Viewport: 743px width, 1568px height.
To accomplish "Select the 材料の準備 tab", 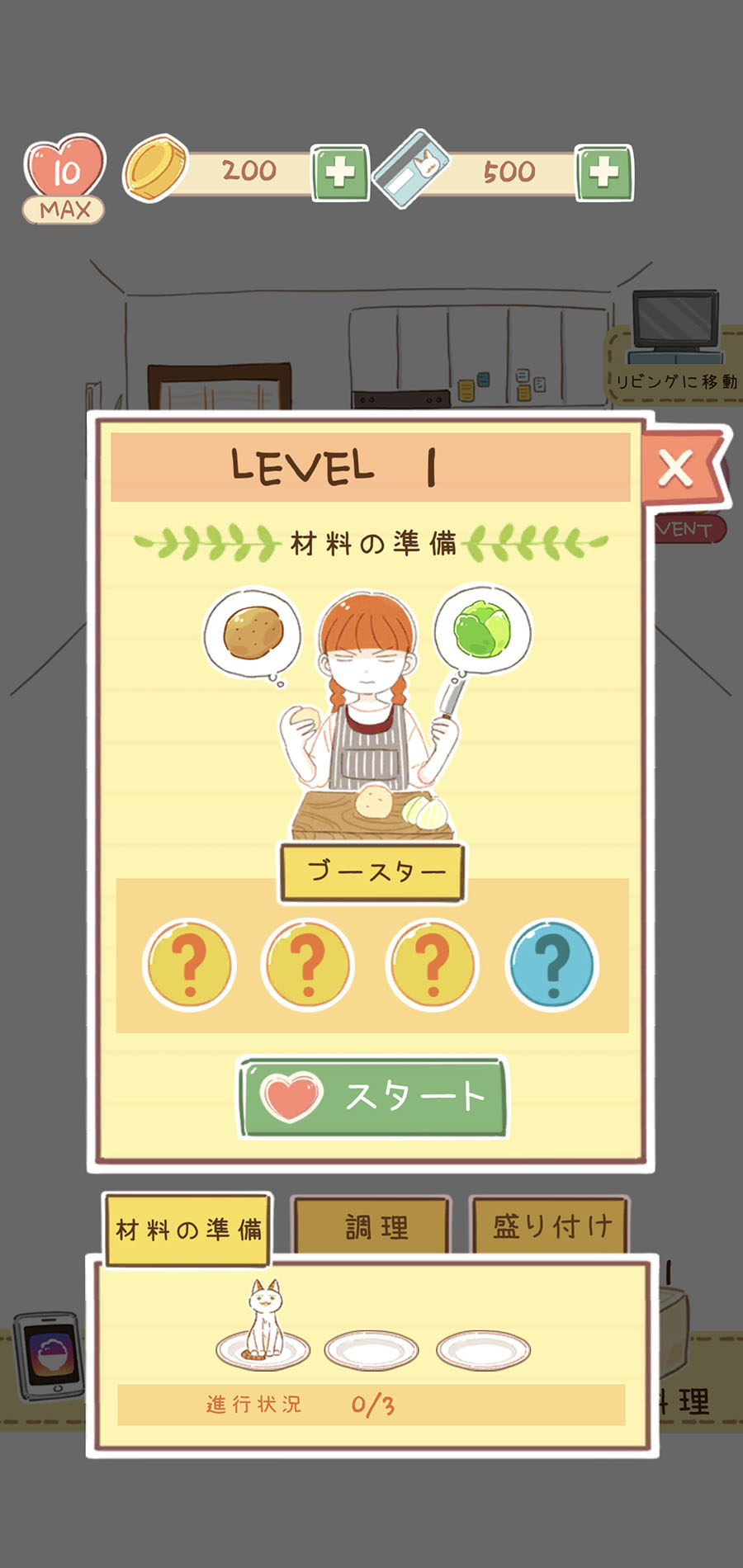I will (187, 1230).
